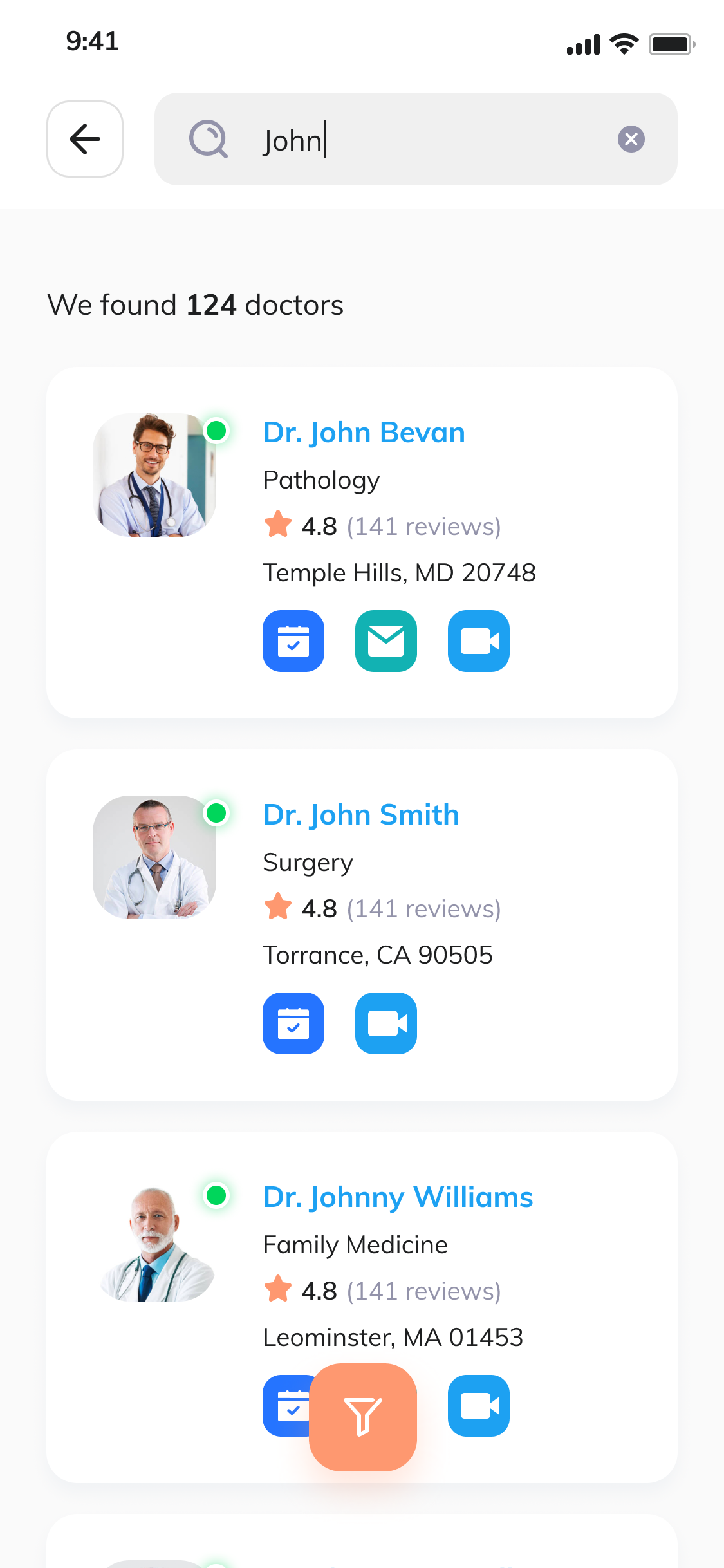The height and width of the screenshot is (1568, 724).
Task: Check Dr. John Bevan's online status indicator
Action: pos(217,430)
